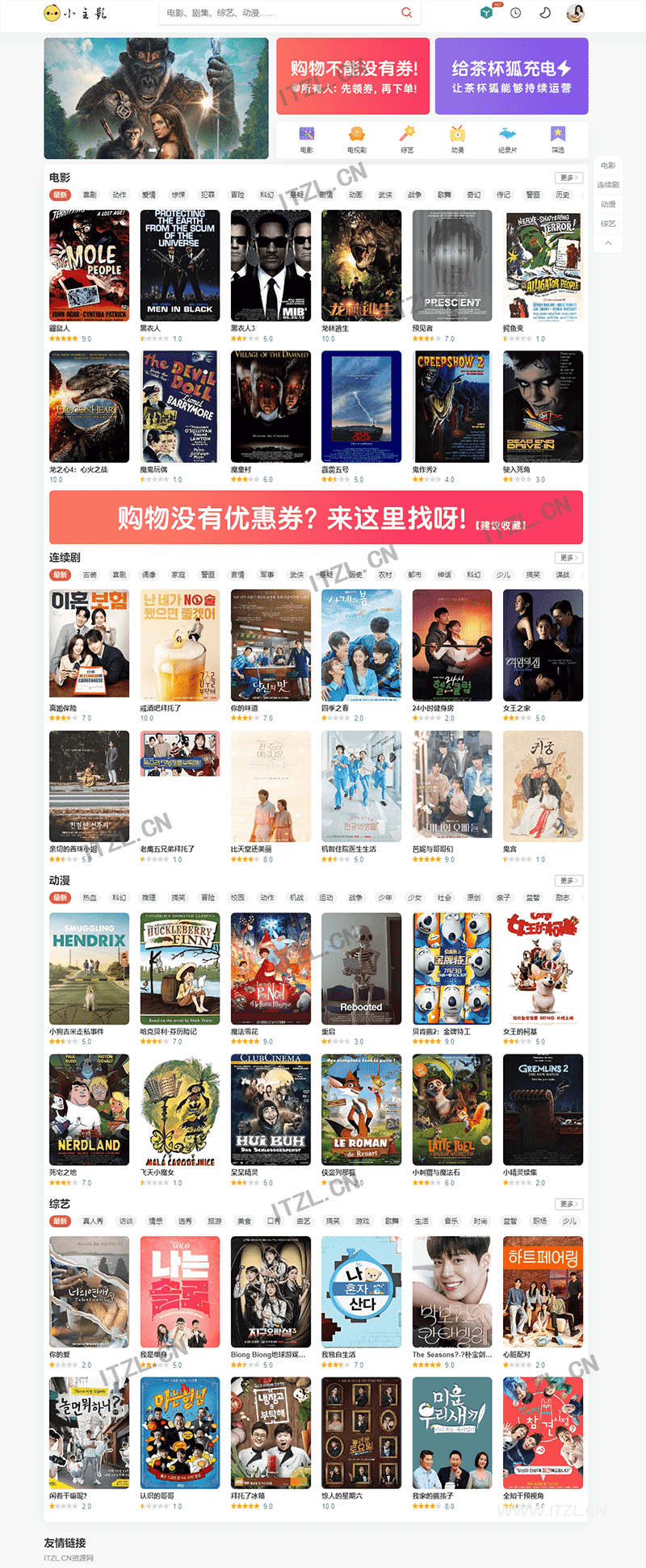The height and width of the screenshot is (1568, 646).
Task: Open the variety show 我独自生活
Action: [x=361, y=1292]
